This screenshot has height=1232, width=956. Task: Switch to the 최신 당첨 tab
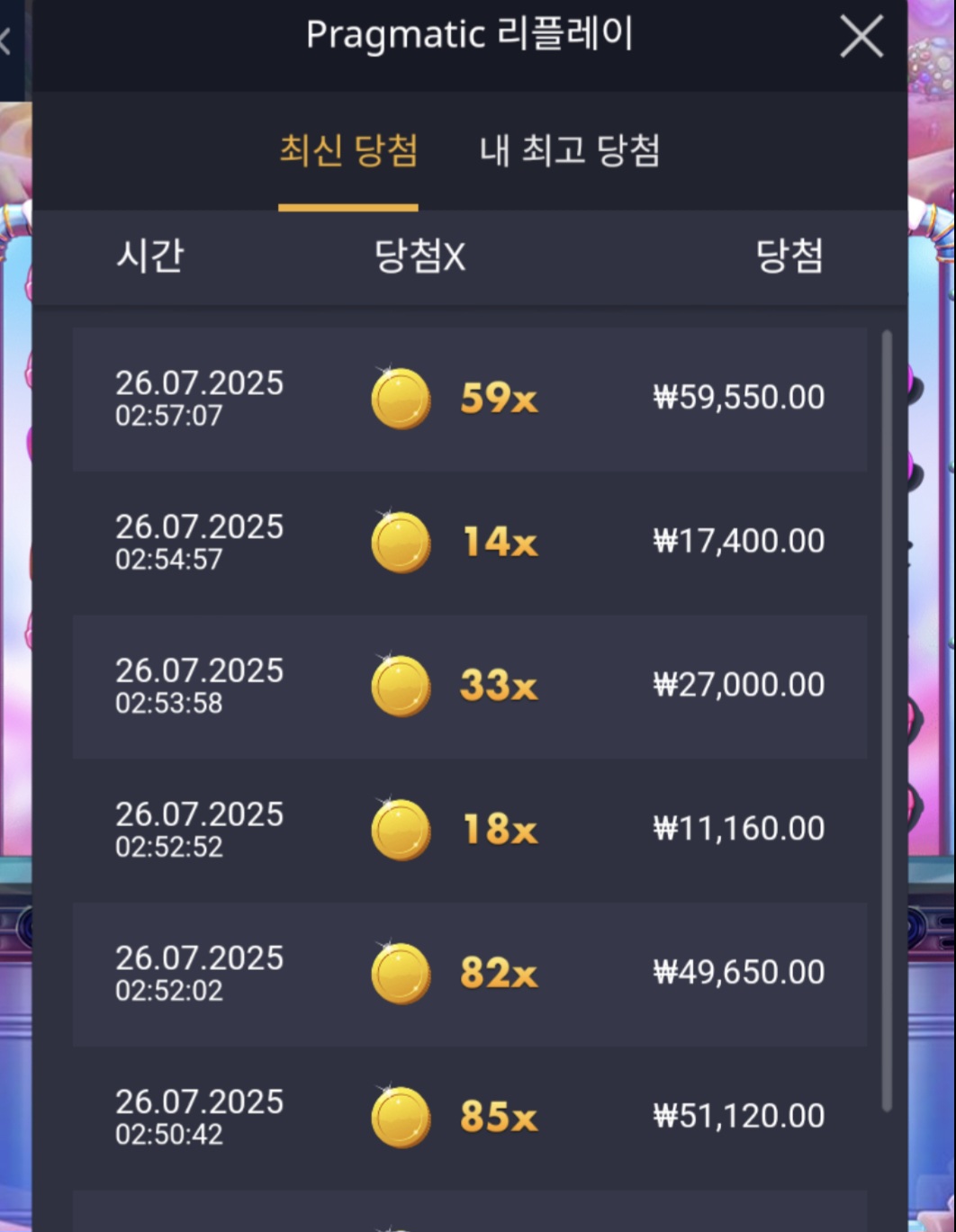pyautogui.click(x=348, y=151)
